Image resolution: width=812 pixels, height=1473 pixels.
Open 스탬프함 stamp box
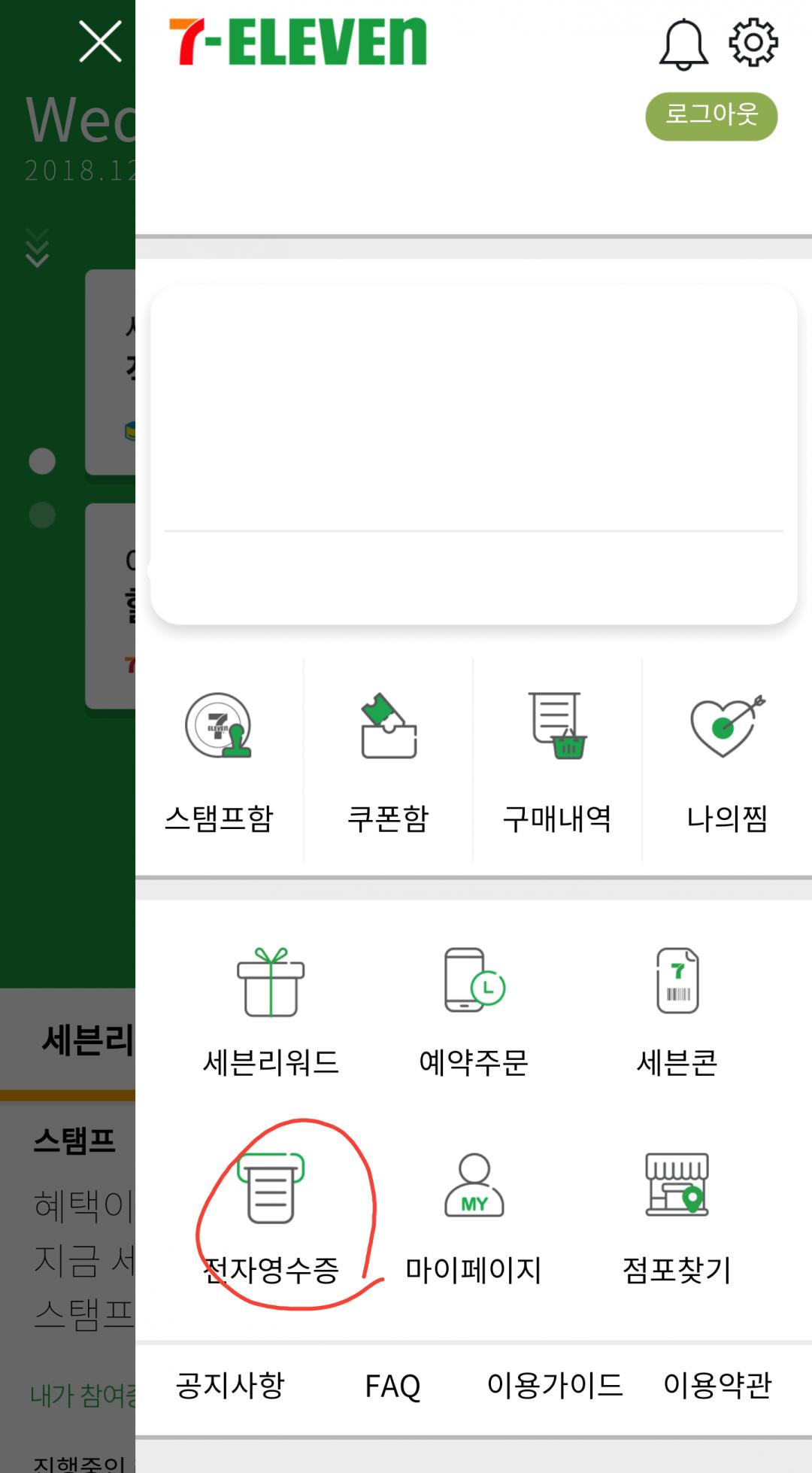pyautogui.click(x=219, y=761)
